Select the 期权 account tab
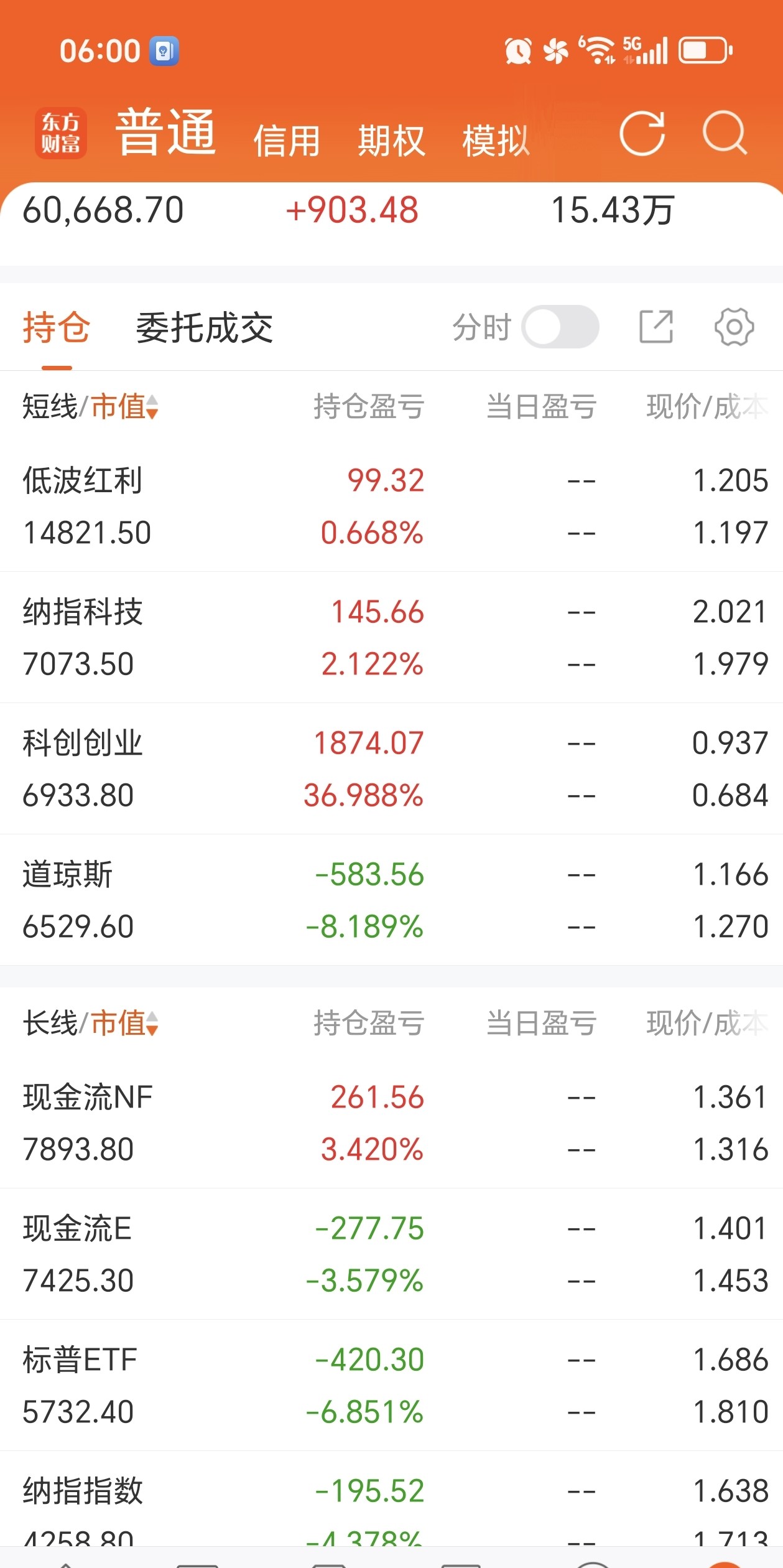The height and width of the screenshot is (1568, 783). 391,138
